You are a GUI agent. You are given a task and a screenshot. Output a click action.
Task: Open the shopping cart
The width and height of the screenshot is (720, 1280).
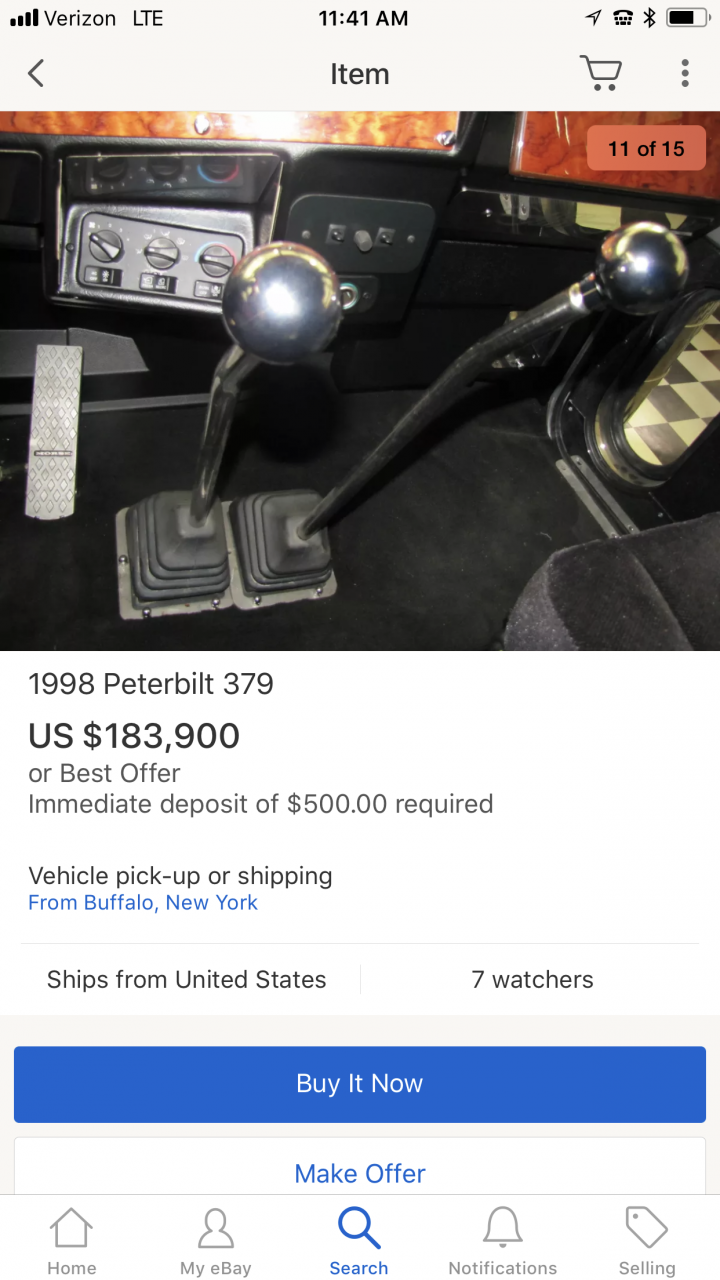[600, 73]
